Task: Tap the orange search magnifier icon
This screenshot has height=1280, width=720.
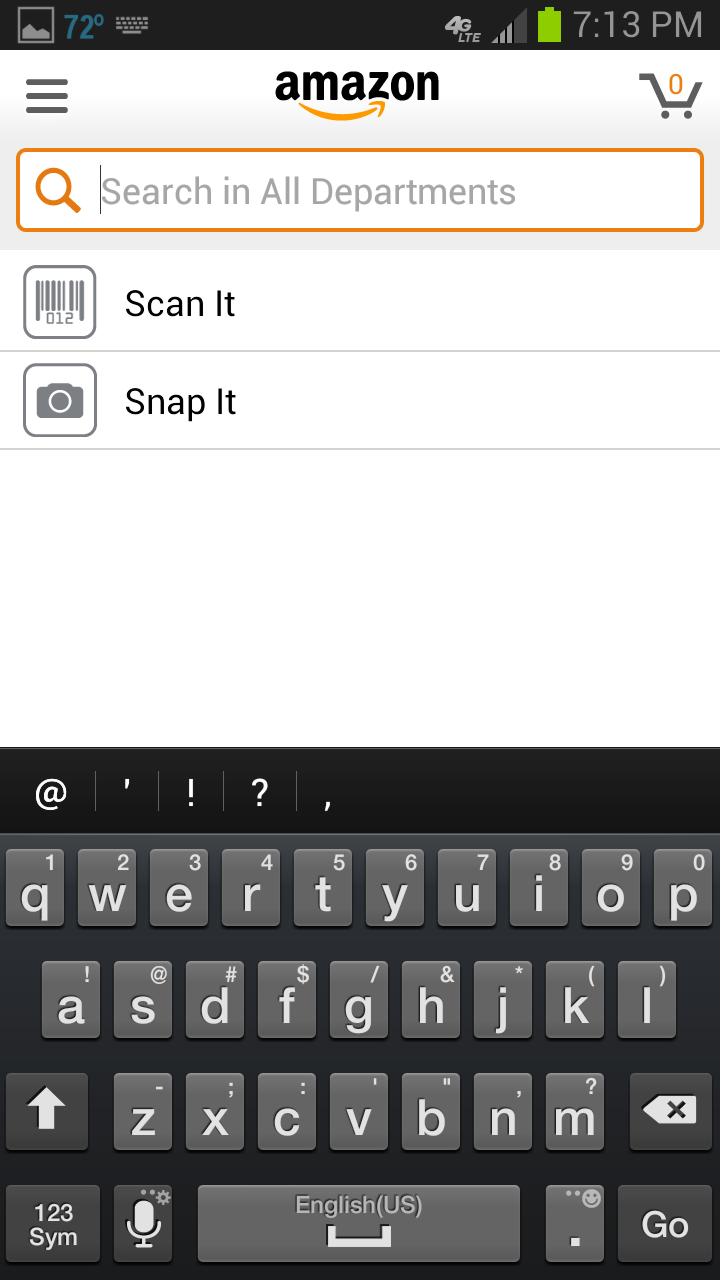Action: (x=57, y=190)
